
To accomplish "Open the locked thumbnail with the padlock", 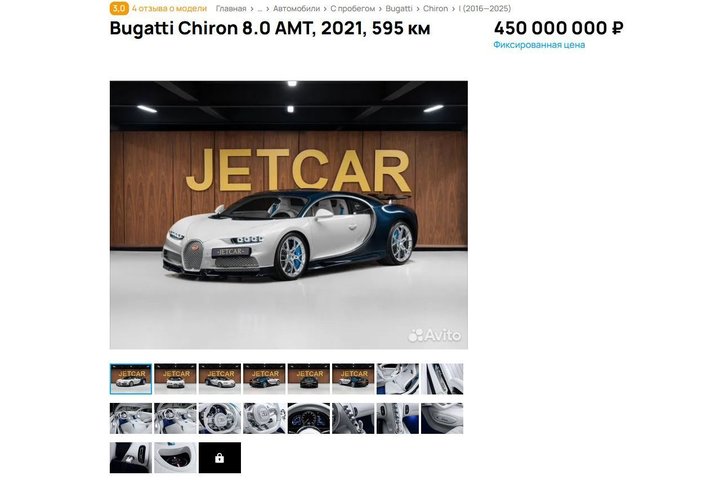I will 220,457.
